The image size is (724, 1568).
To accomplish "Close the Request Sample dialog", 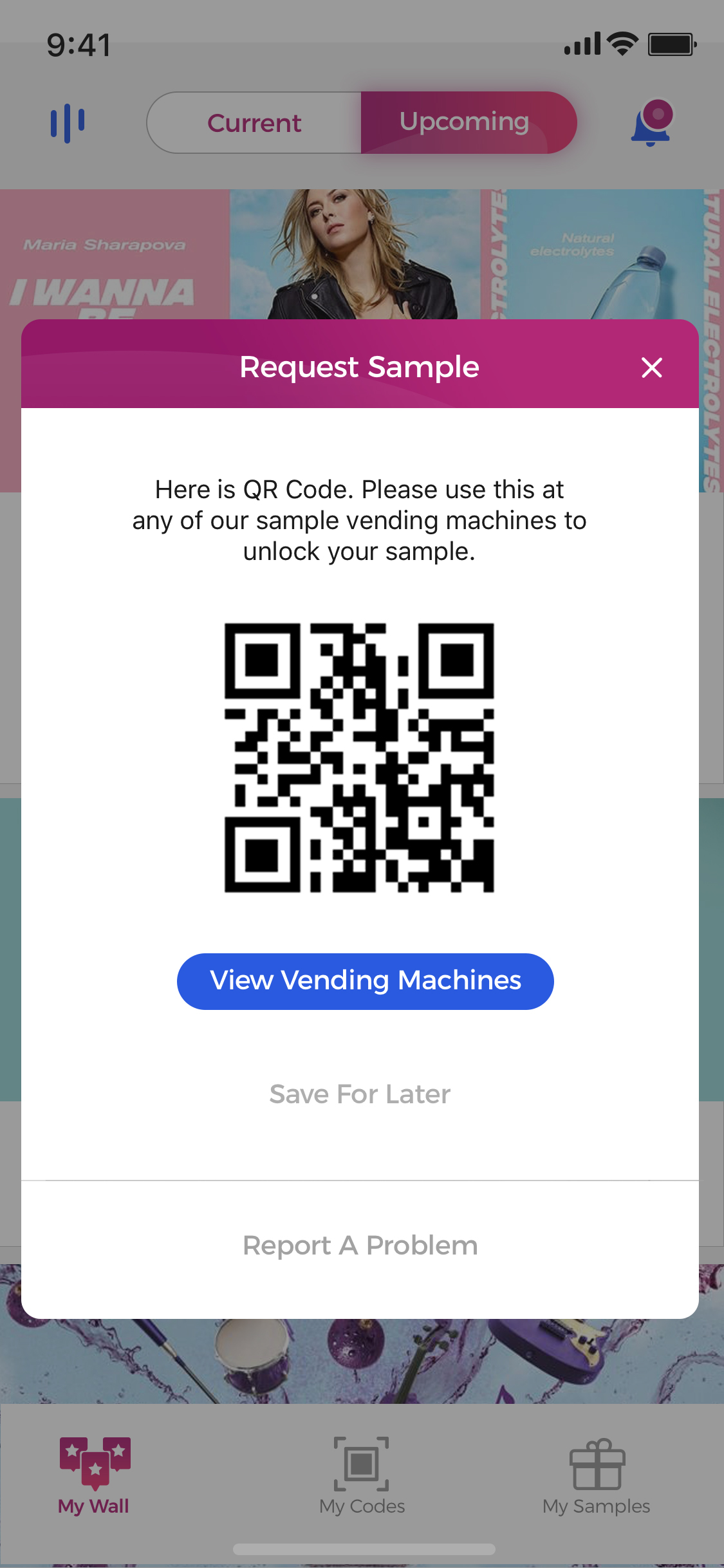I will [651, 368].
